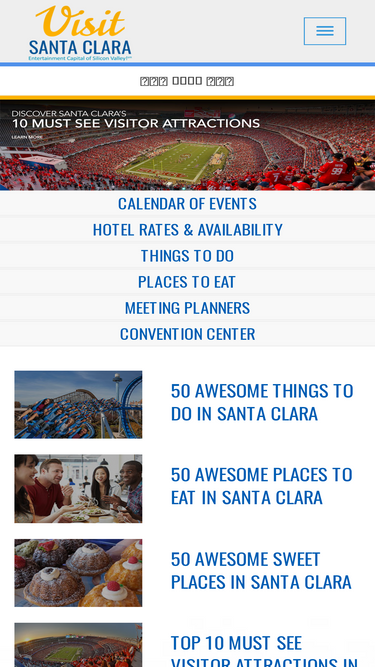This screenshot has width=375, height=667.
Task: Open Meeting Planners page
Action: [x=188, y=308]
